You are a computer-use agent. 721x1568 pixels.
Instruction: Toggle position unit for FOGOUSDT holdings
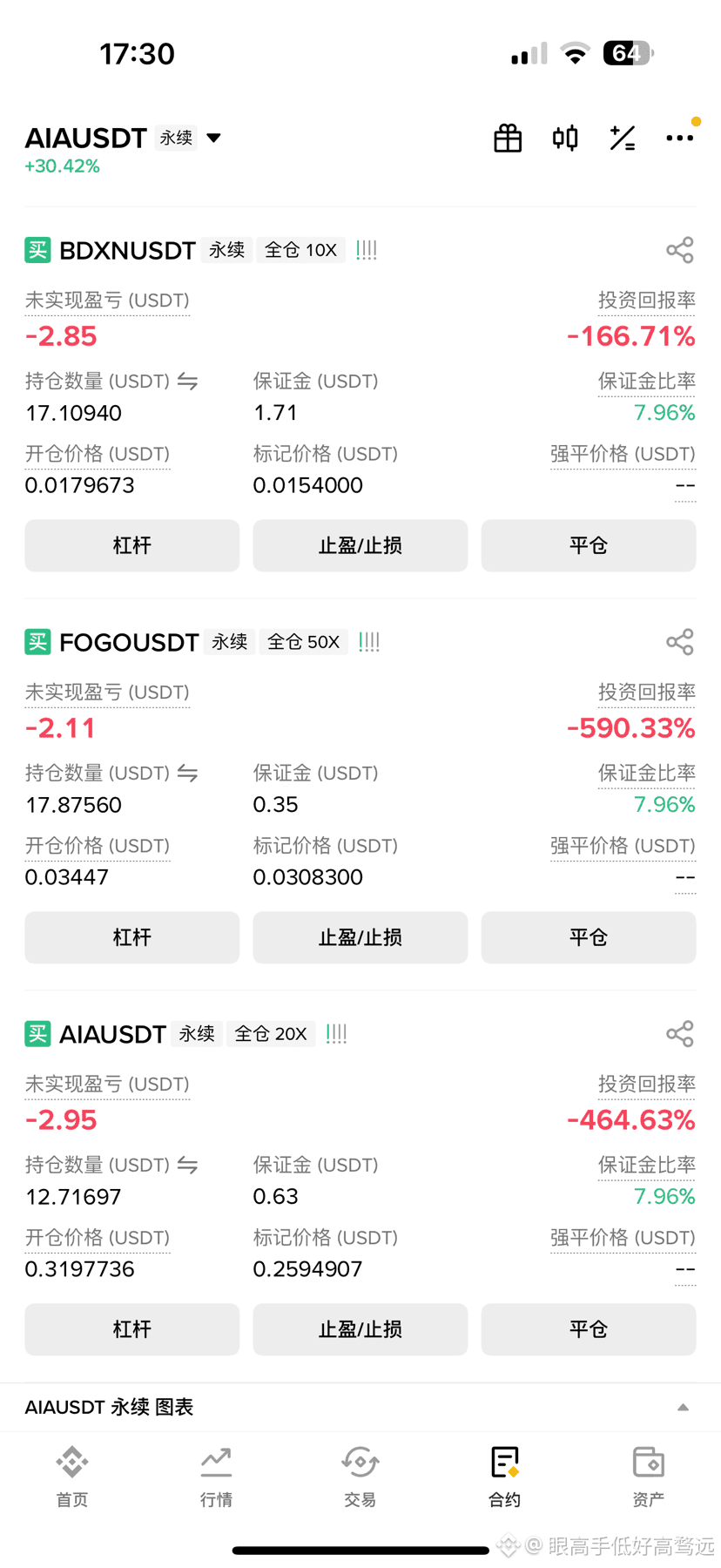[x=186, y=773]
